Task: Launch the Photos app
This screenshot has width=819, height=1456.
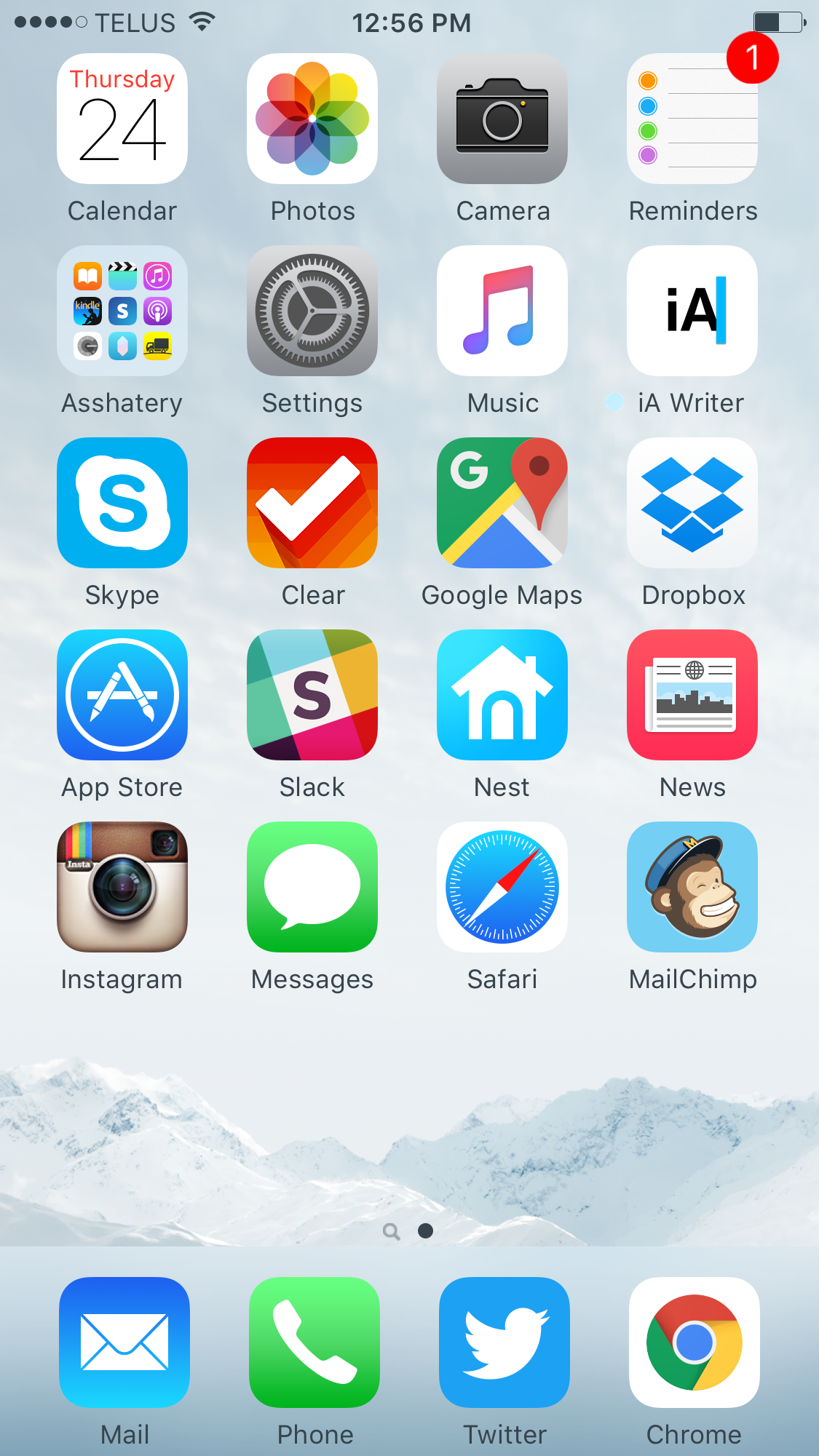Action: [x=312, y=119]
